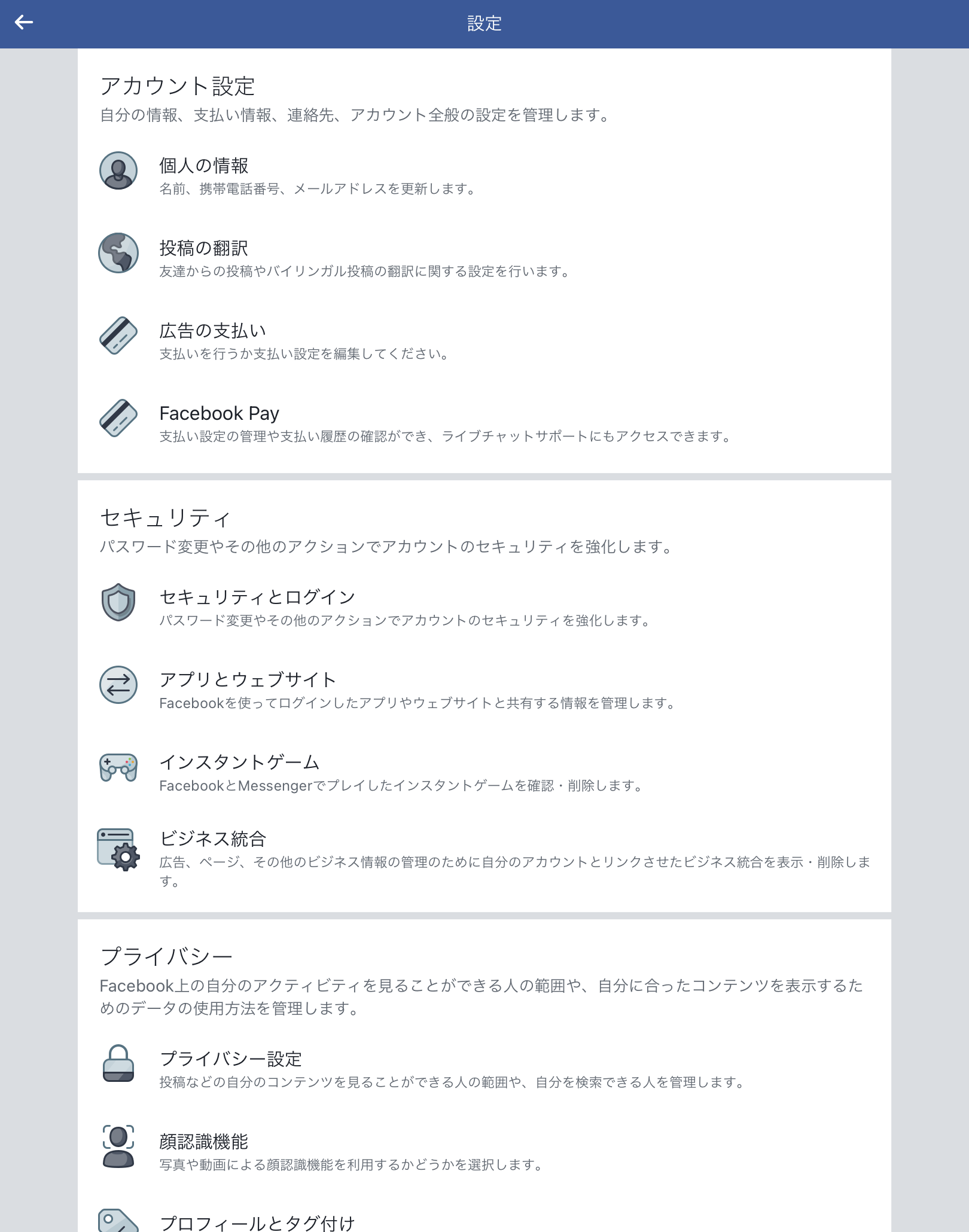
Task: Open インスタントゲーム settings
Action: [239, 763]
